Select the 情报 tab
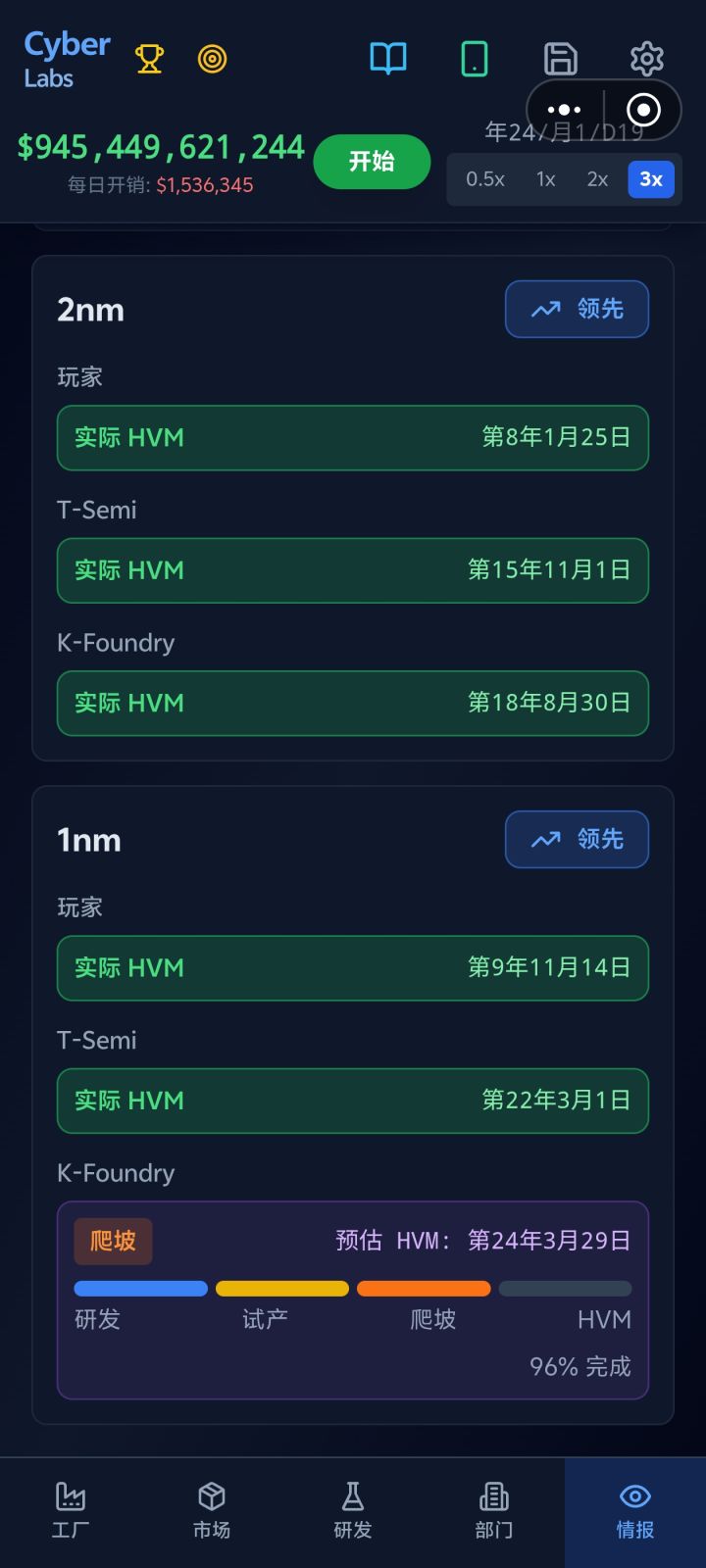Image resolution: width=706 pixels, height=1568 pixels. [635, 1512]
